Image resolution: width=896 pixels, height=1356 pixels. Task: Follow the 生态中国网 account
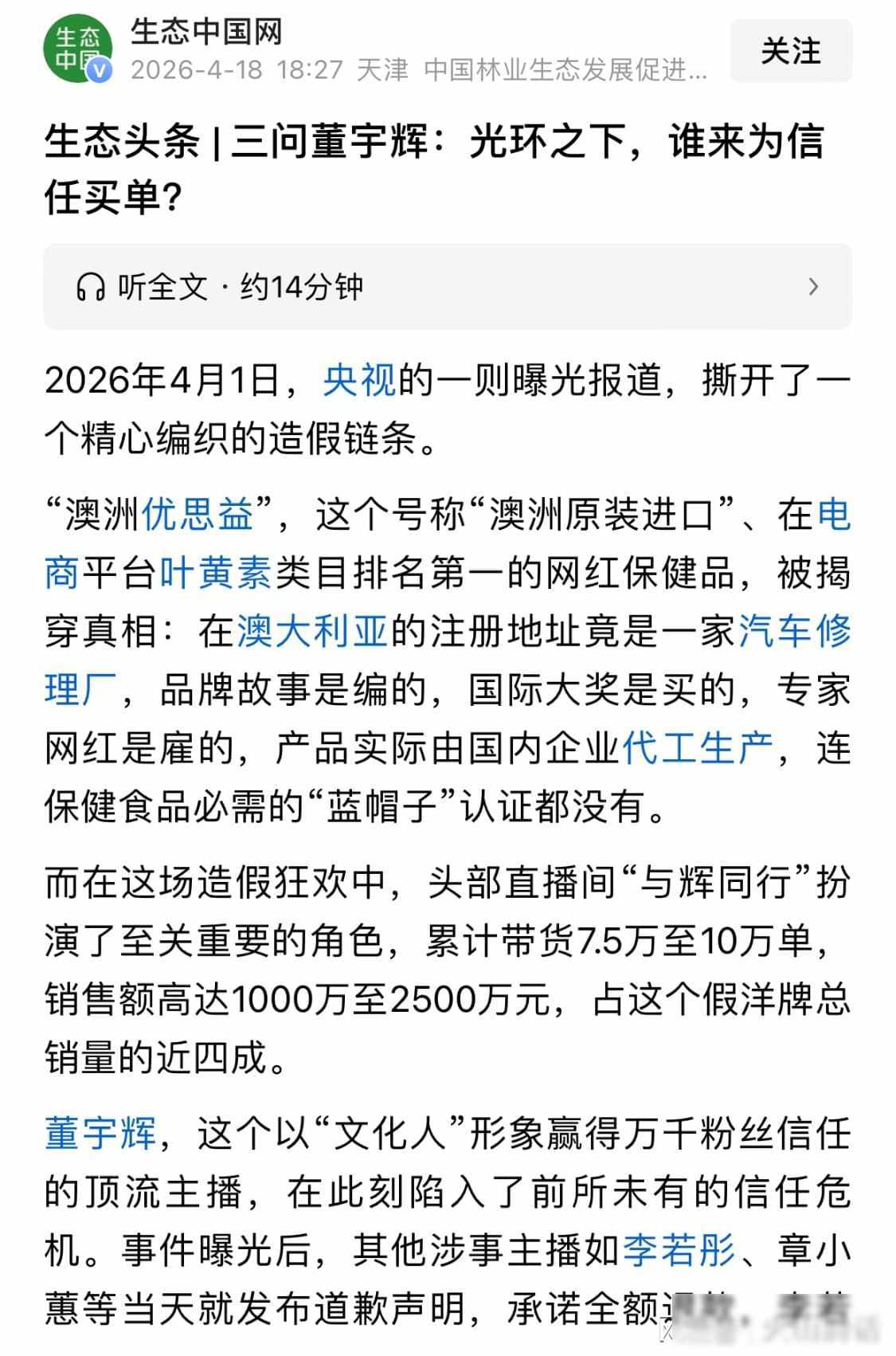(790, 51)
